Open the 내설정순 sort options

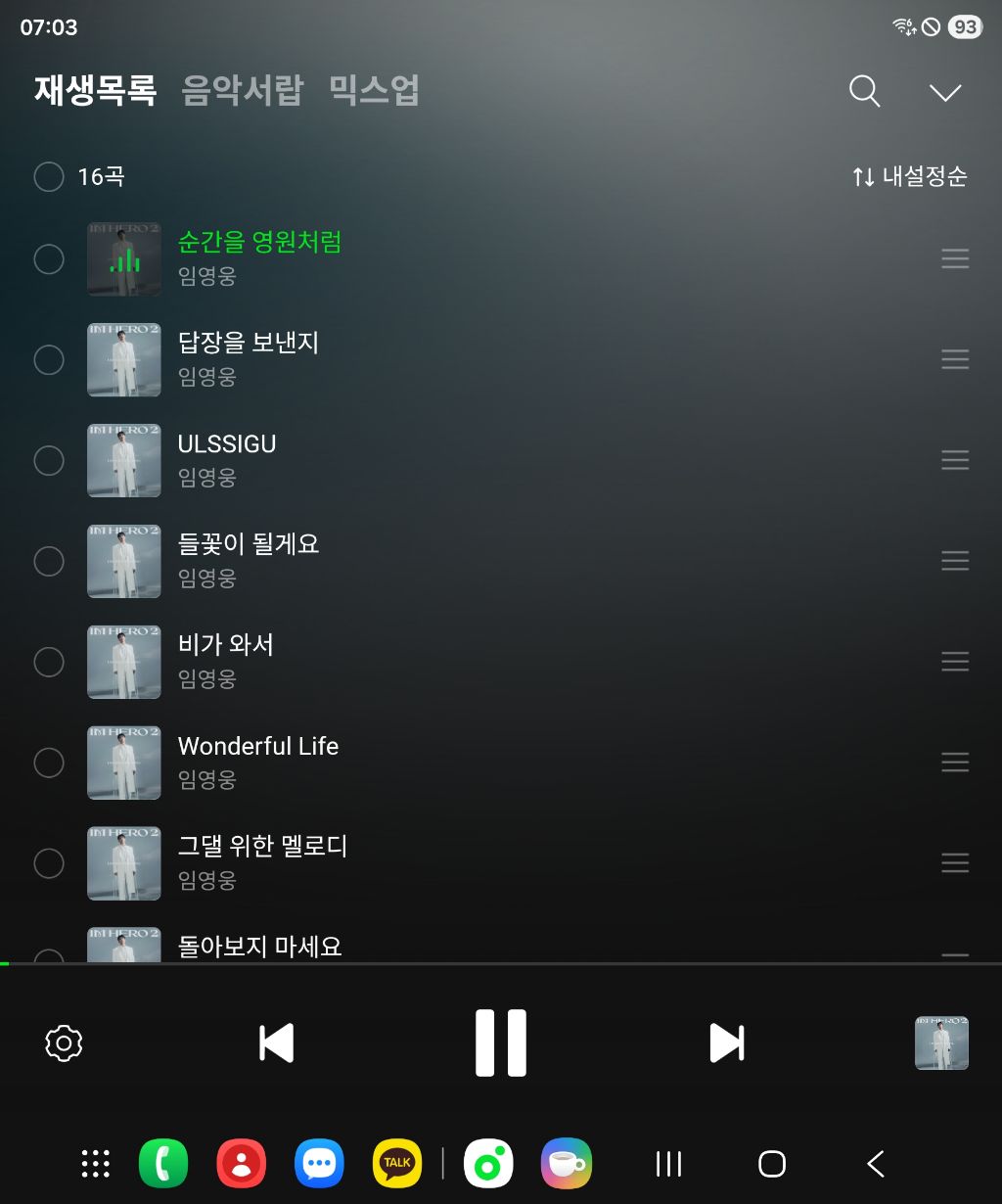[909, 177]
